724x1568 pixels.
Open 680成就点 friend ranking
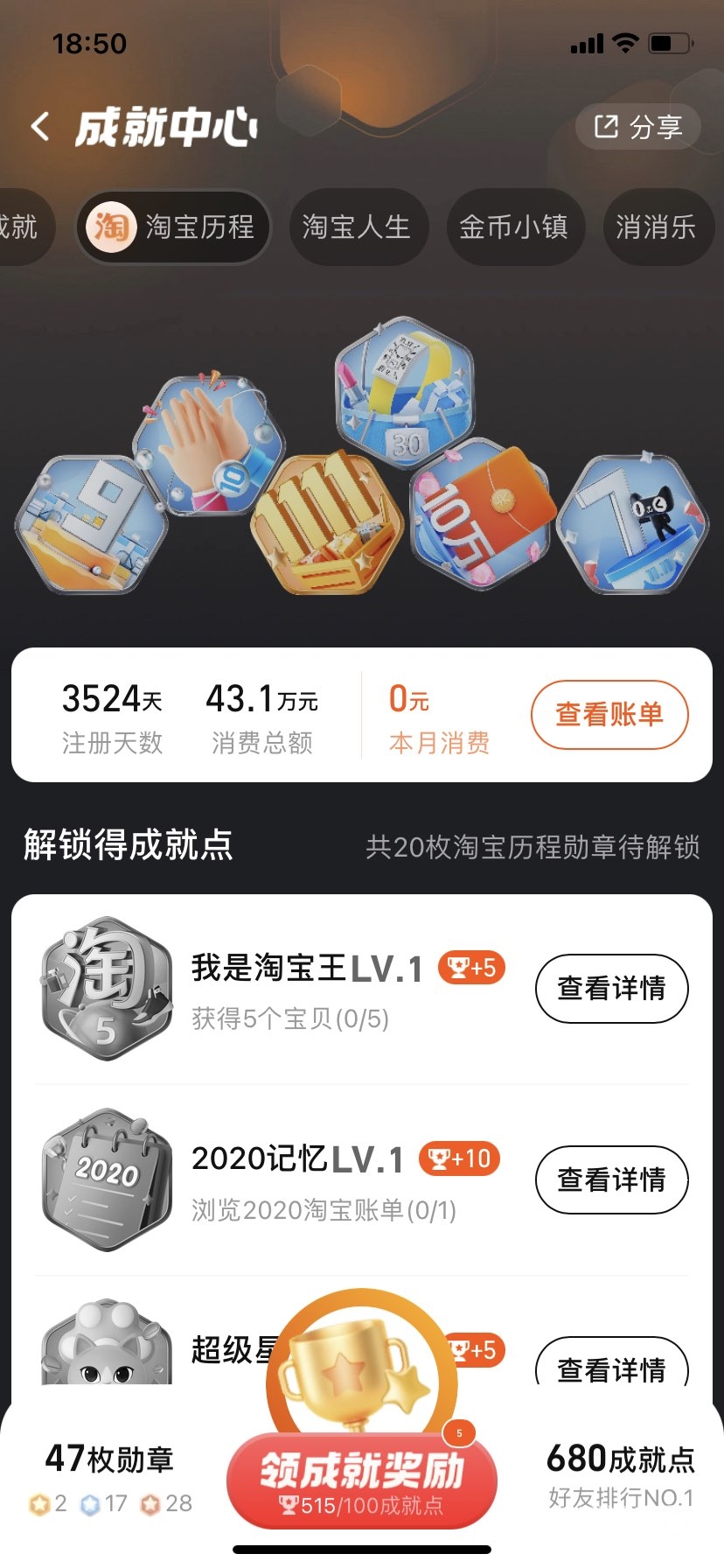point(620,1475)
